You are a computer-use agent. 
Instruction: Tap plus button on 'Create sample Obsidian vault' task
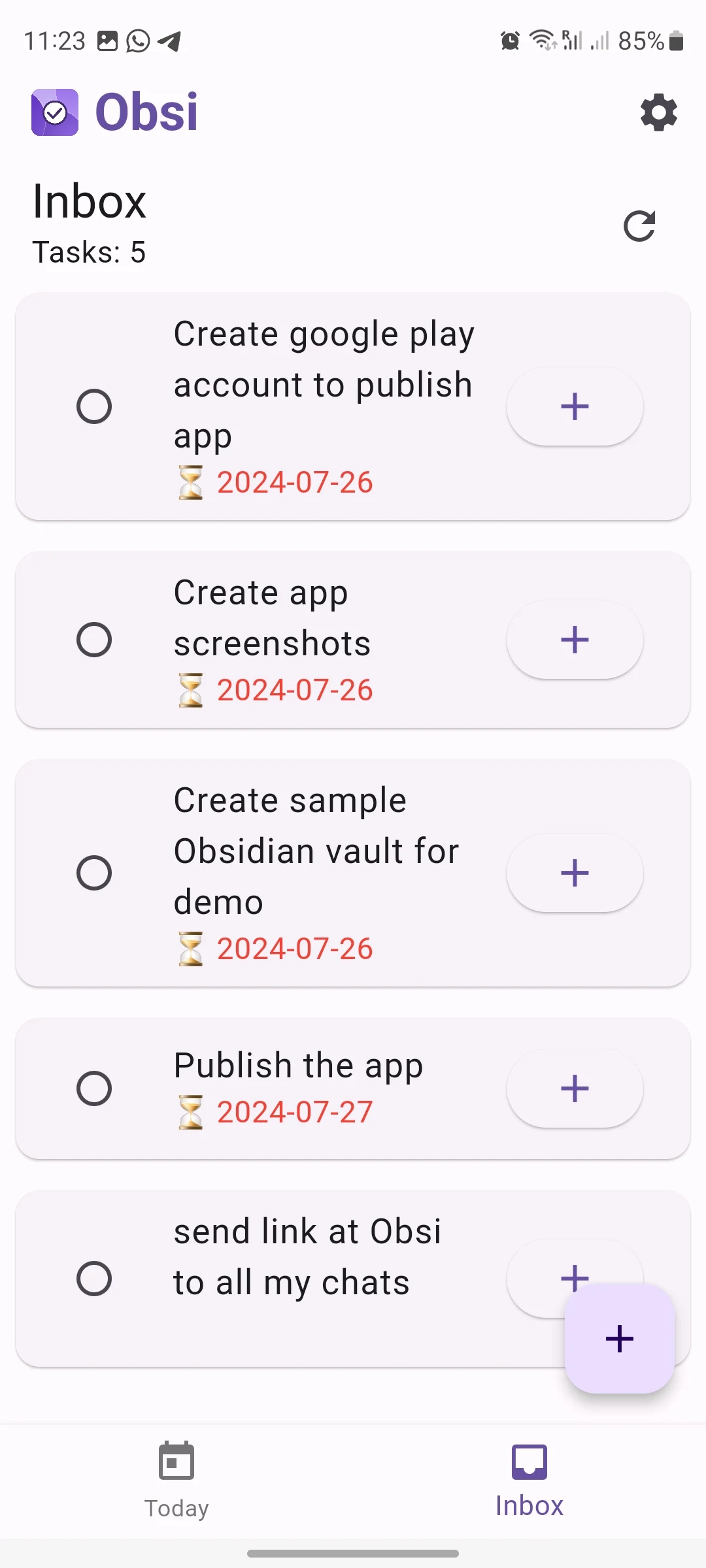575,873
